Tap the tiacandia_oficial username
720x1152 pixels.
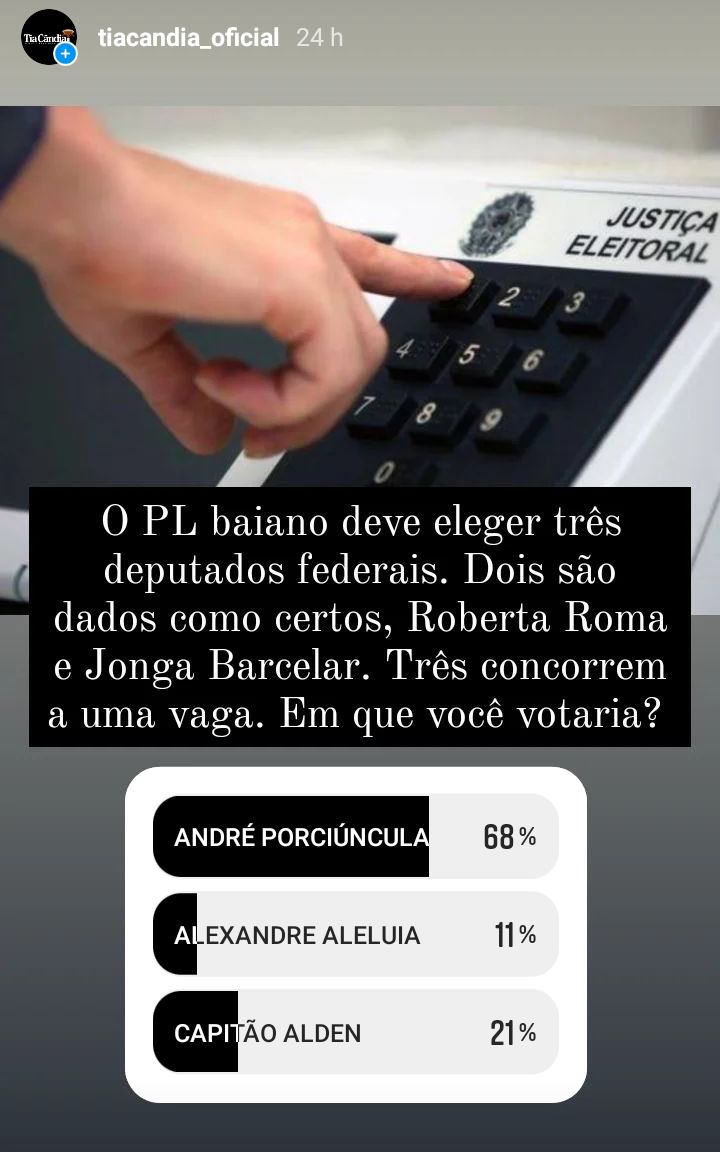coord(189,38)
